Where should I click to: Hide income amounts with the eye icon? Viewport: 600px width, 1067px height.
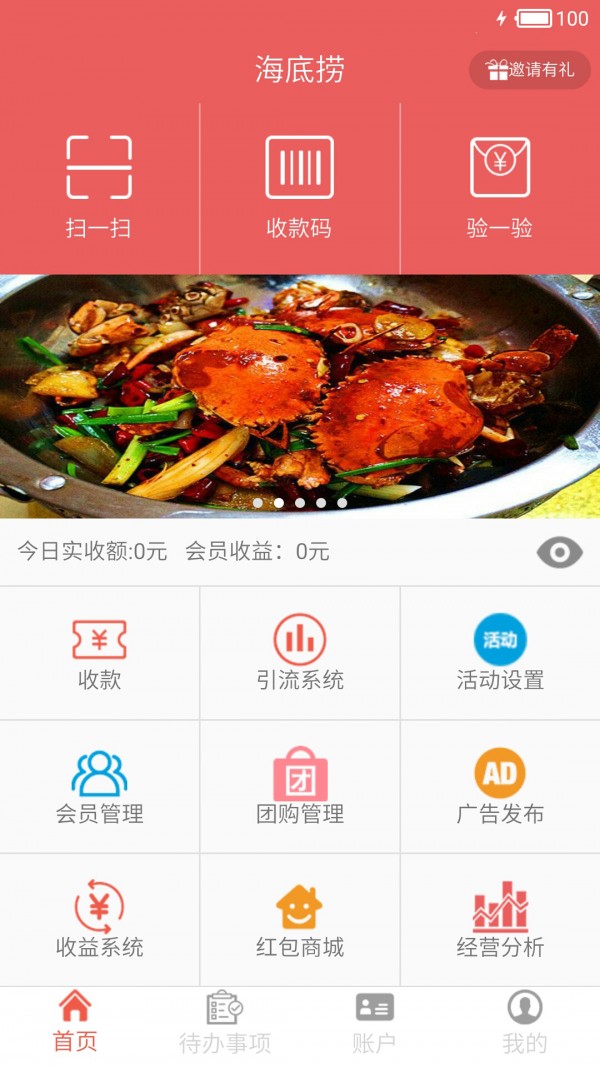click(x=559, y=552)
